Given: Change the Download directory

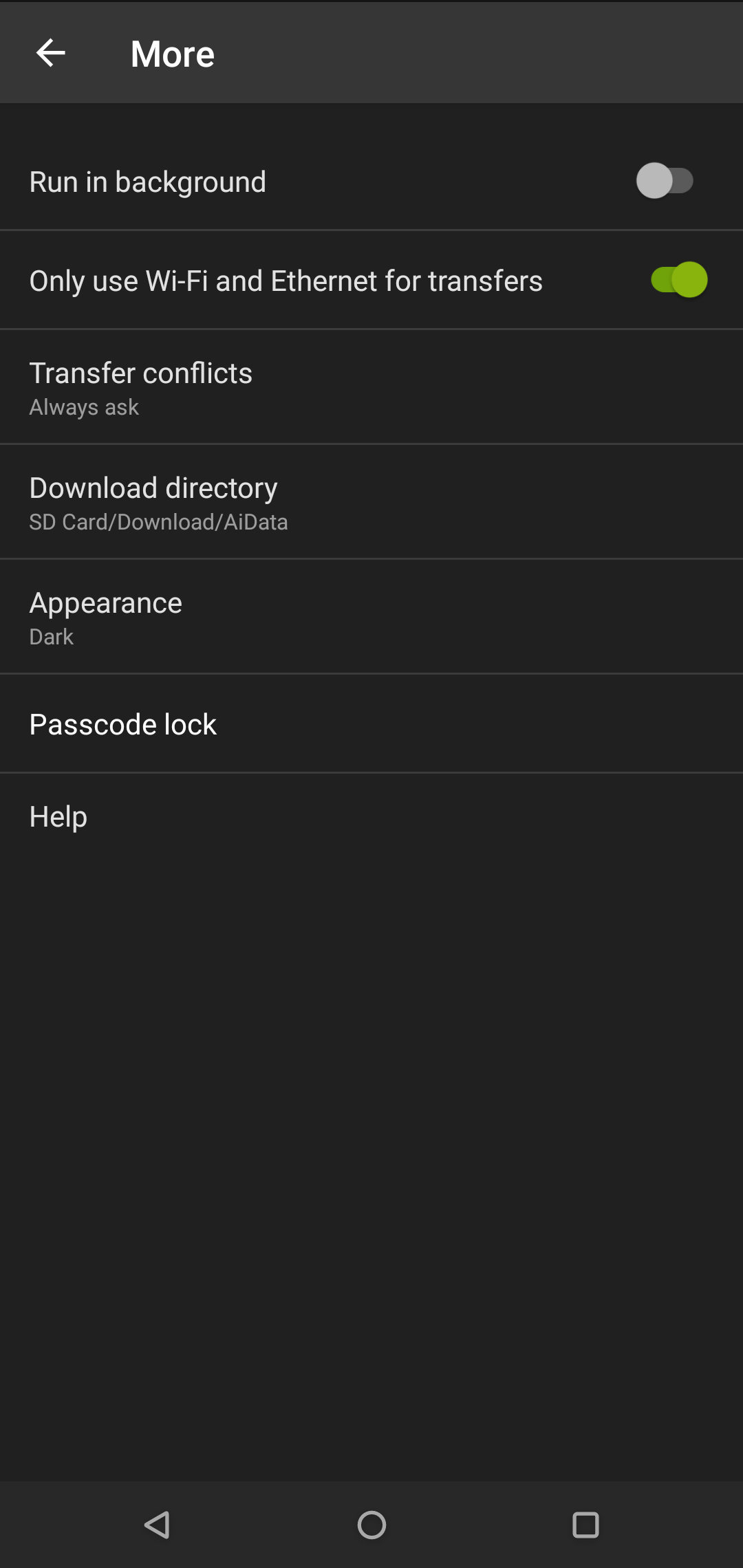Looking at the screenshot, I should click(371, 502).
